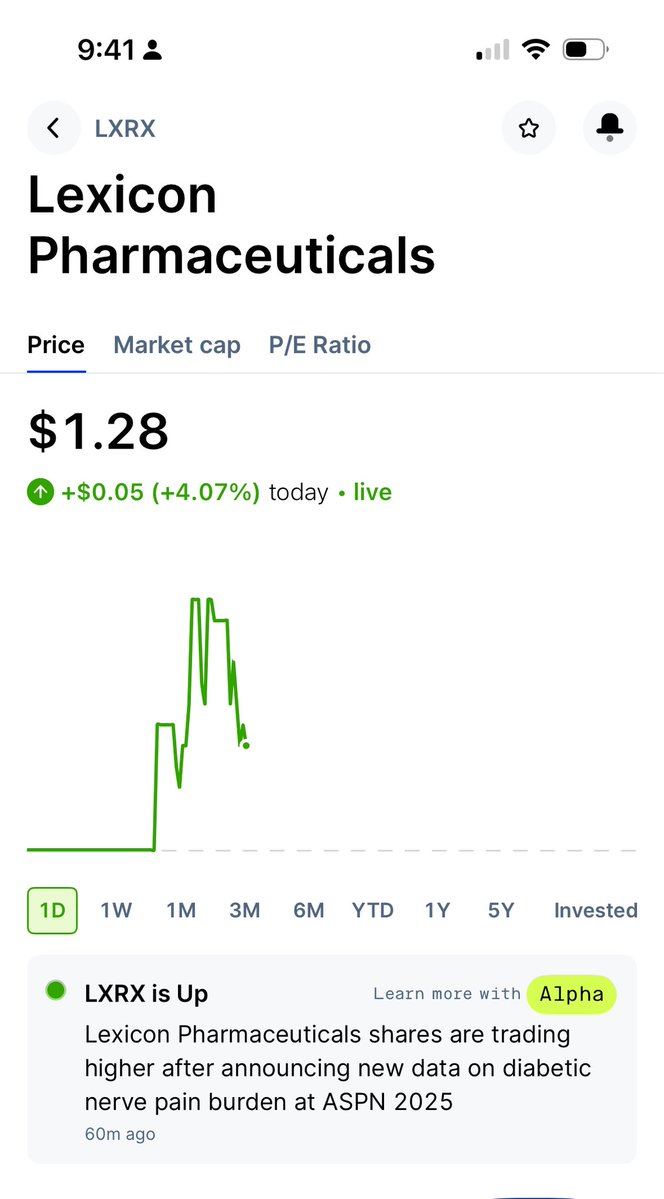Switch chart to 5Y range
Image resolution: width=664 pixels, height=1199 pixels.
point(501,910)
